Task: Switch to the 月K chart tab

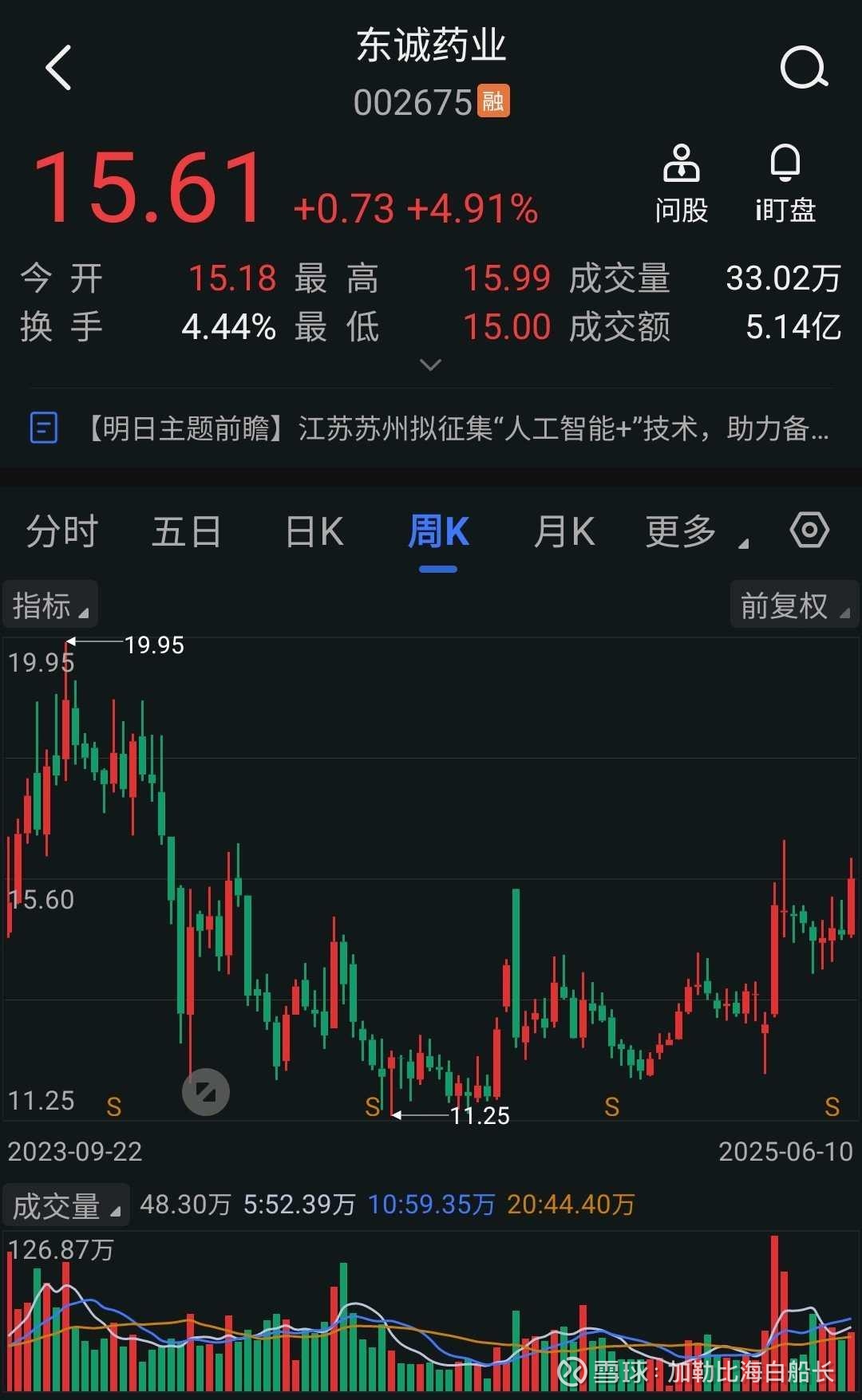Action: [564, 531]
